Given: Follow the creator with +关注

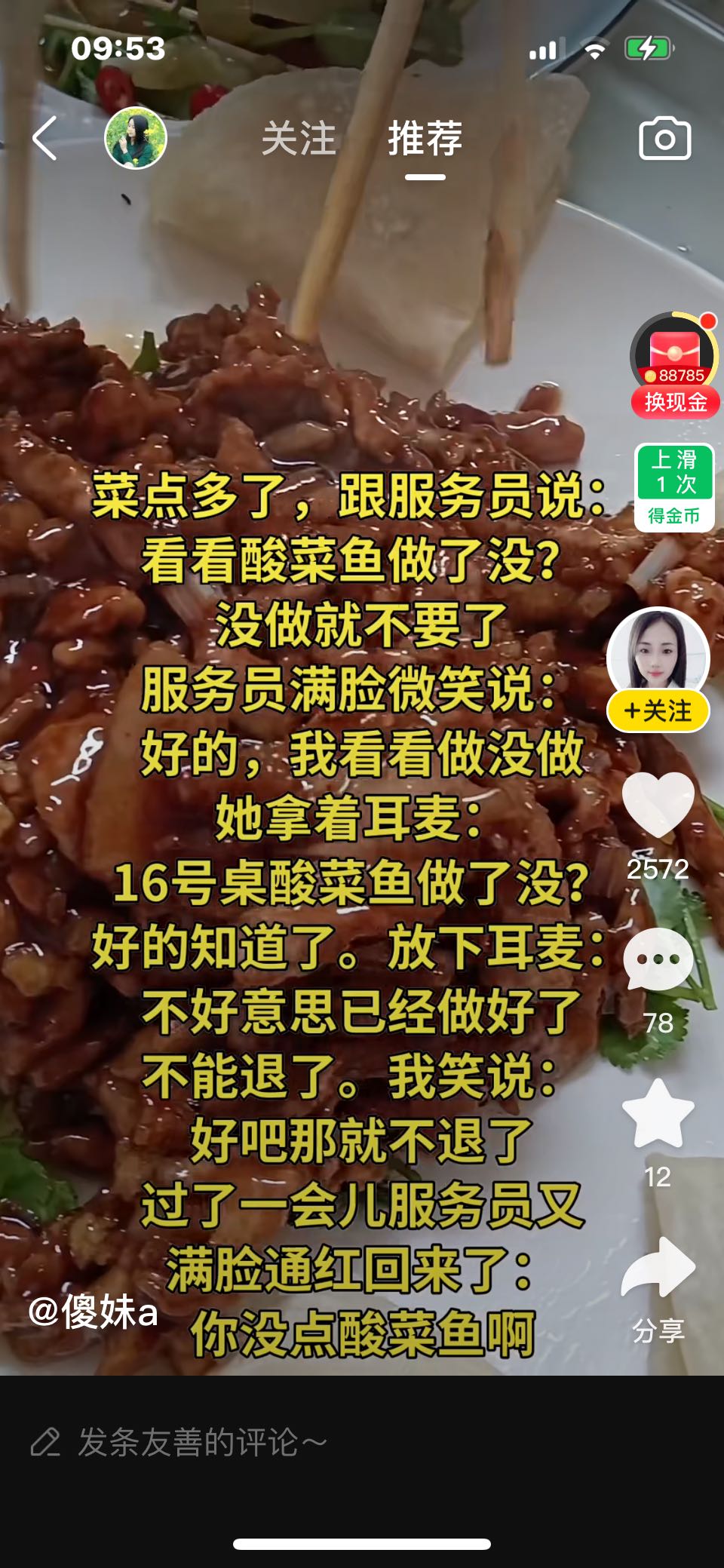Looking at the screenshot, I should [x=658, y=710].
